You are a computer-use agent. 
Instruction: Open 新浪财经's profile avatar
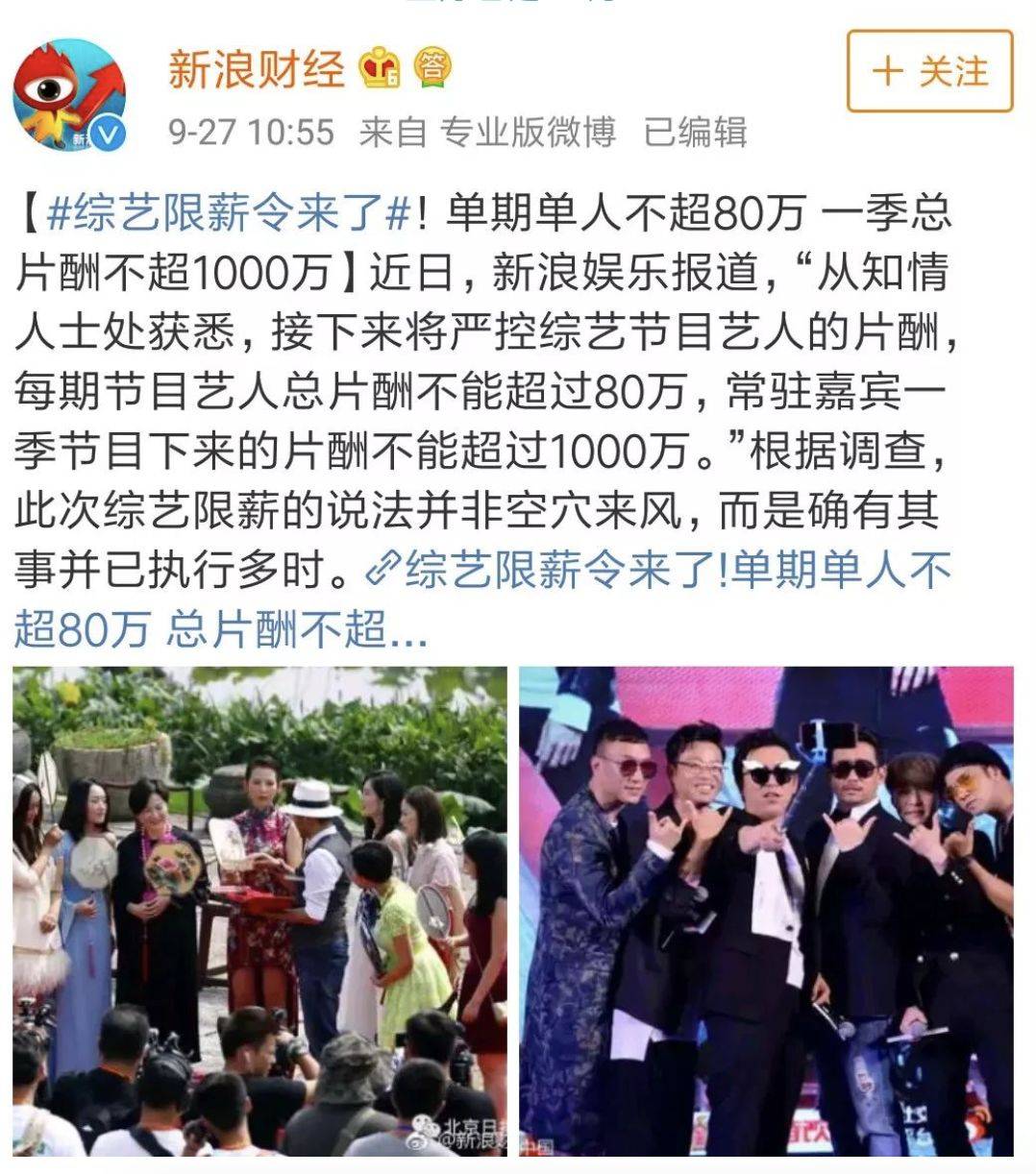(x=69, y=96)
